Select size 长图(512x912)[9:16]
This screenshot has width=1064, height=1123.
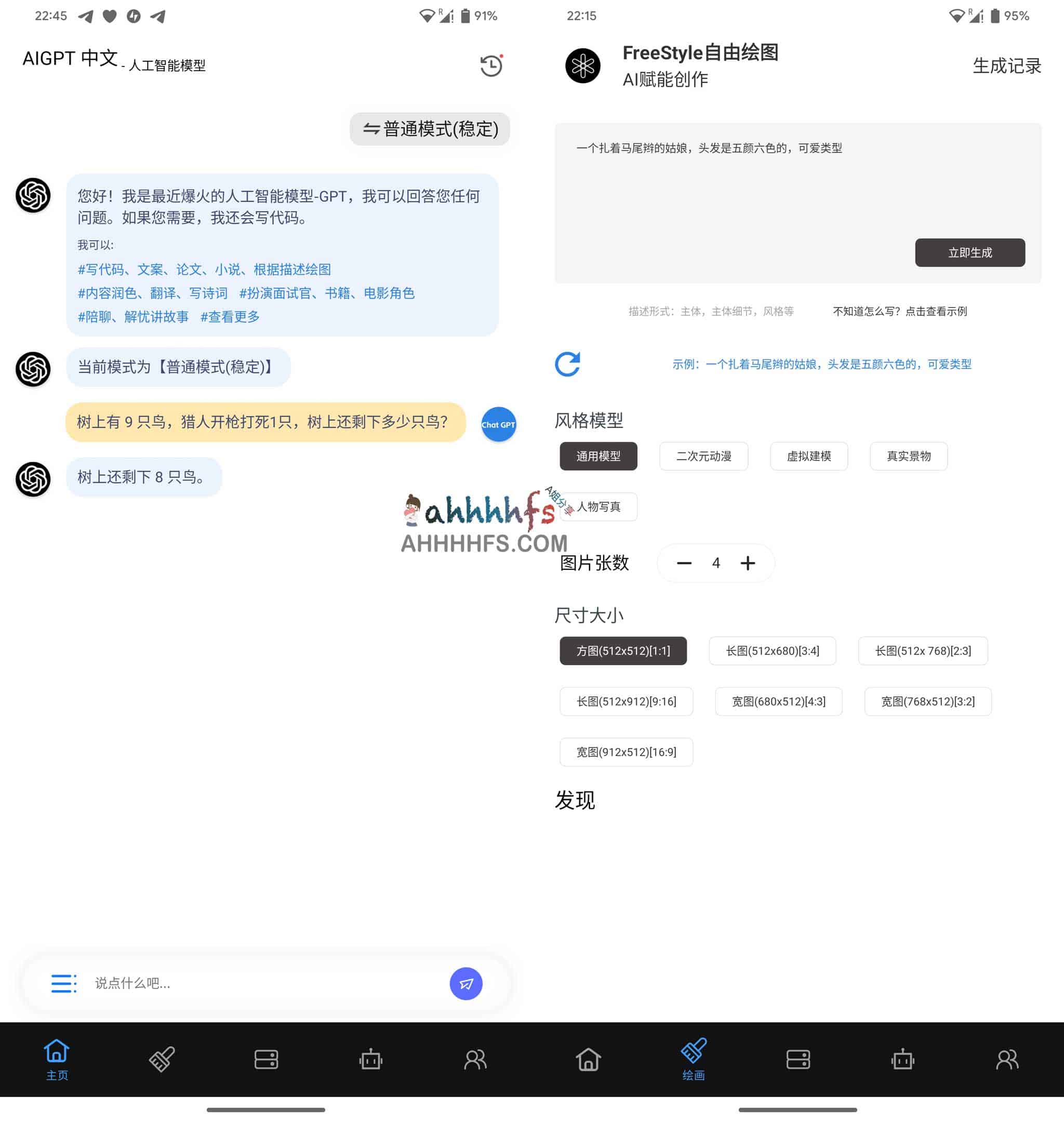[x=626, y=701]
